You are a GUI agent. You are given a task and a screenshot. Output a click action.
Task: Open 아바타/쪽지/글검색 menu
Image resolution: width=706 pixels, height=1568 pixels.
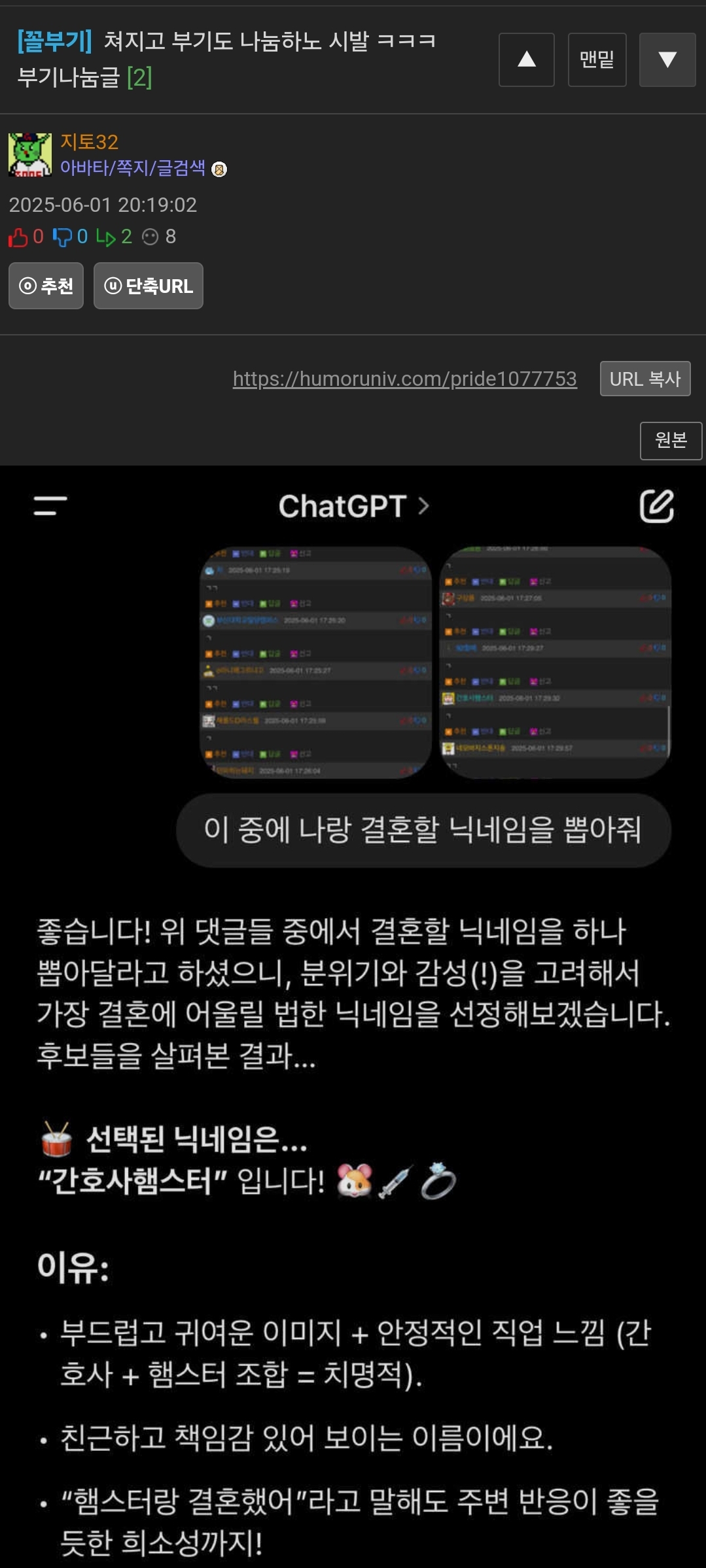[x=133, y=168]
